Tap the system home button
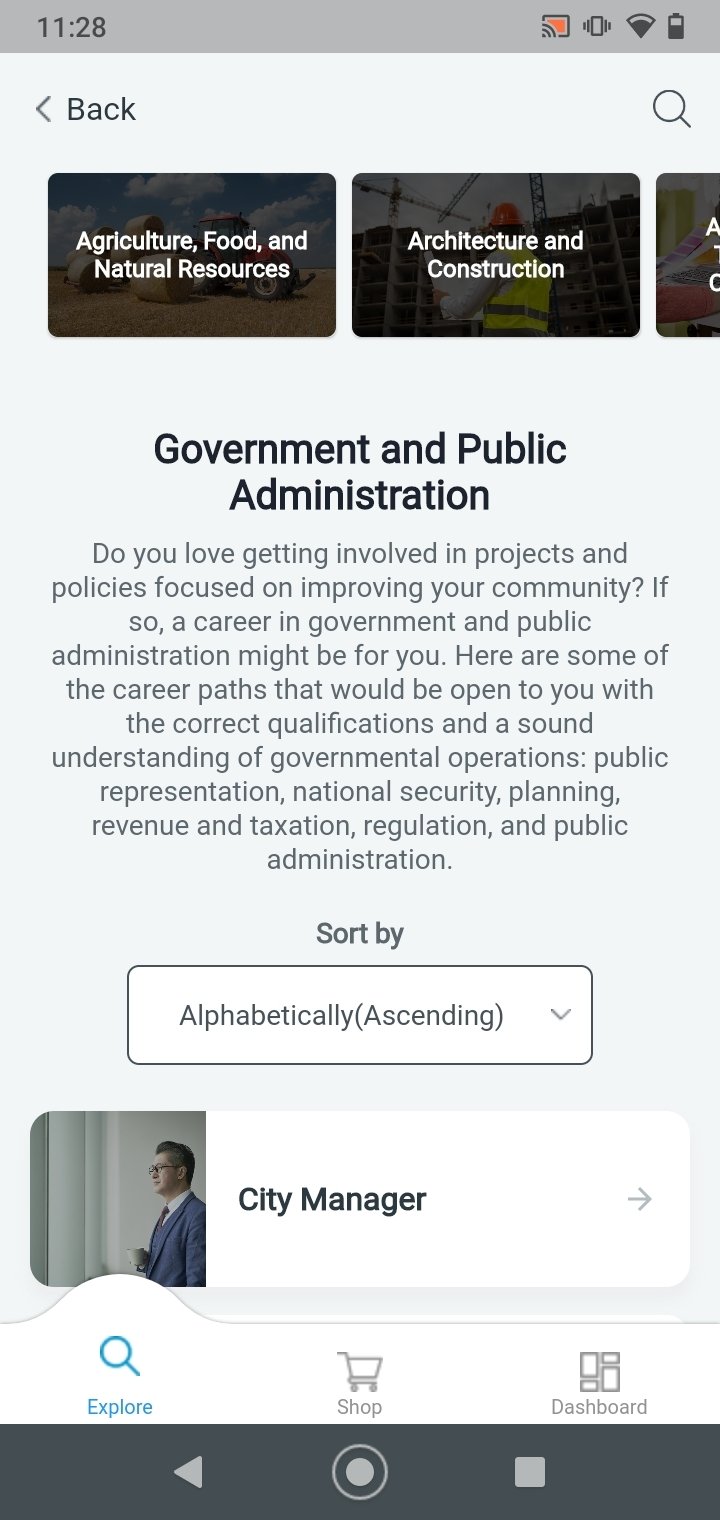 coord(360,1472)
